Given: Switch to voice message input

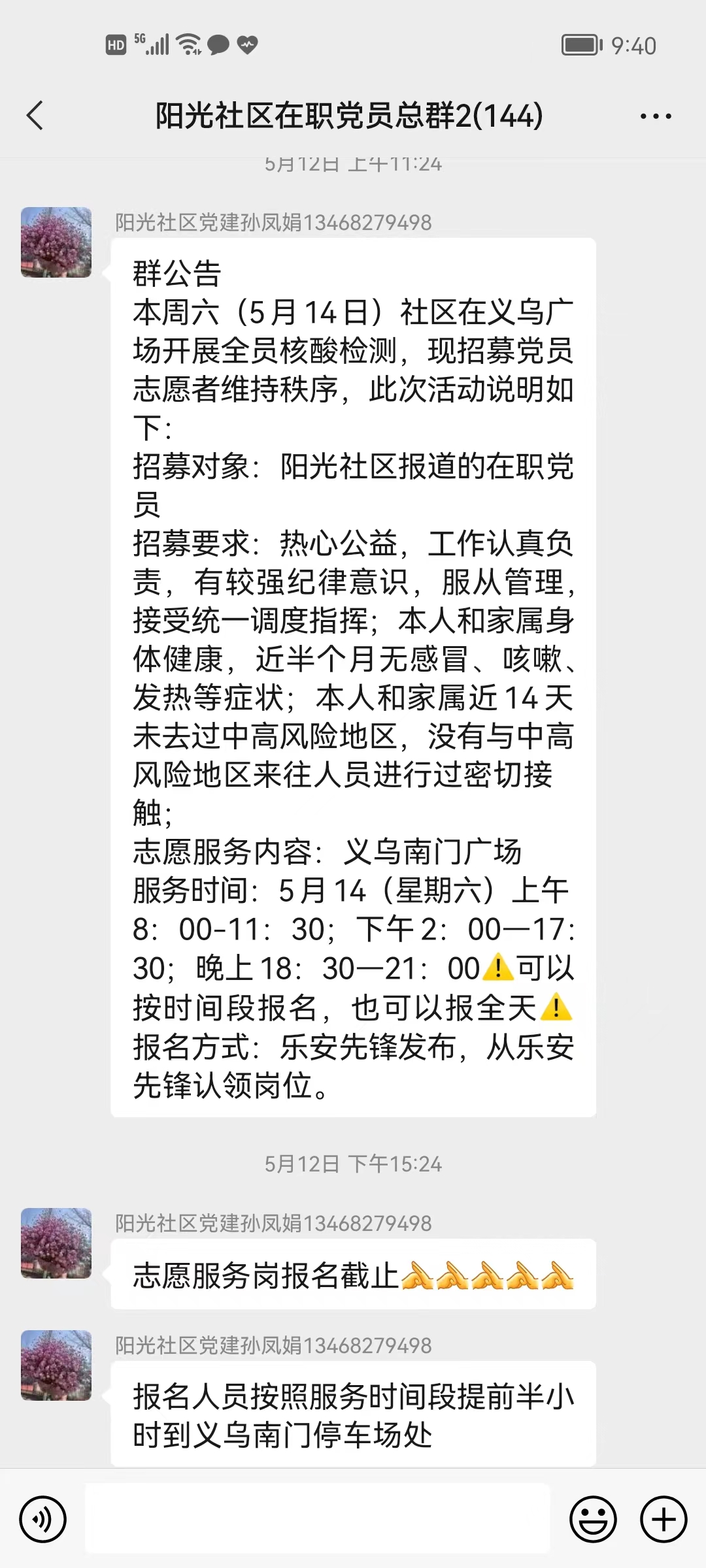Looking at the screenshot, I should 42,1519.
